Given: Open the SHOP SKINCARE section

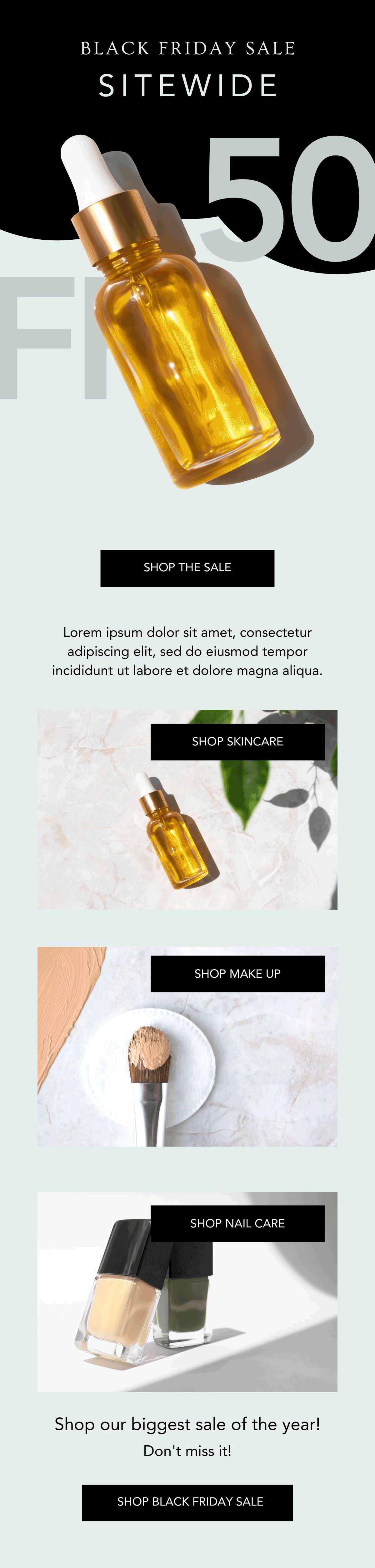Looking at the screenshot, I should [237, 741].
